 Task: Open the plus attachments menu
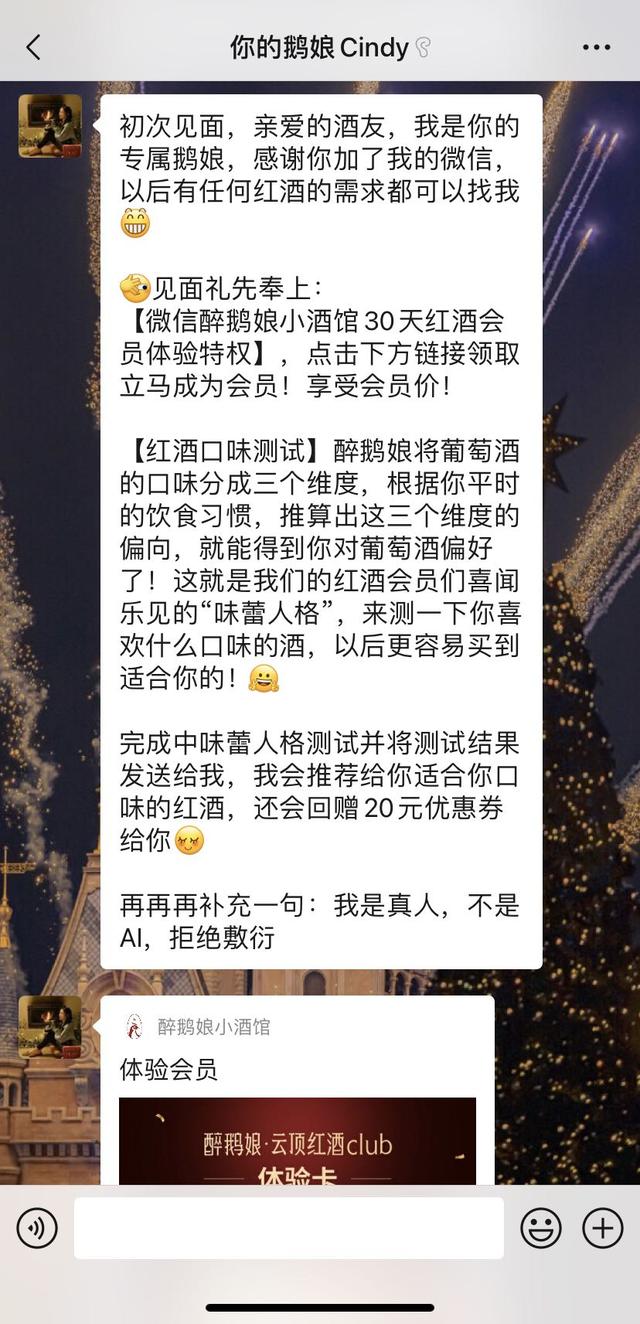[x=603, y=1228]
